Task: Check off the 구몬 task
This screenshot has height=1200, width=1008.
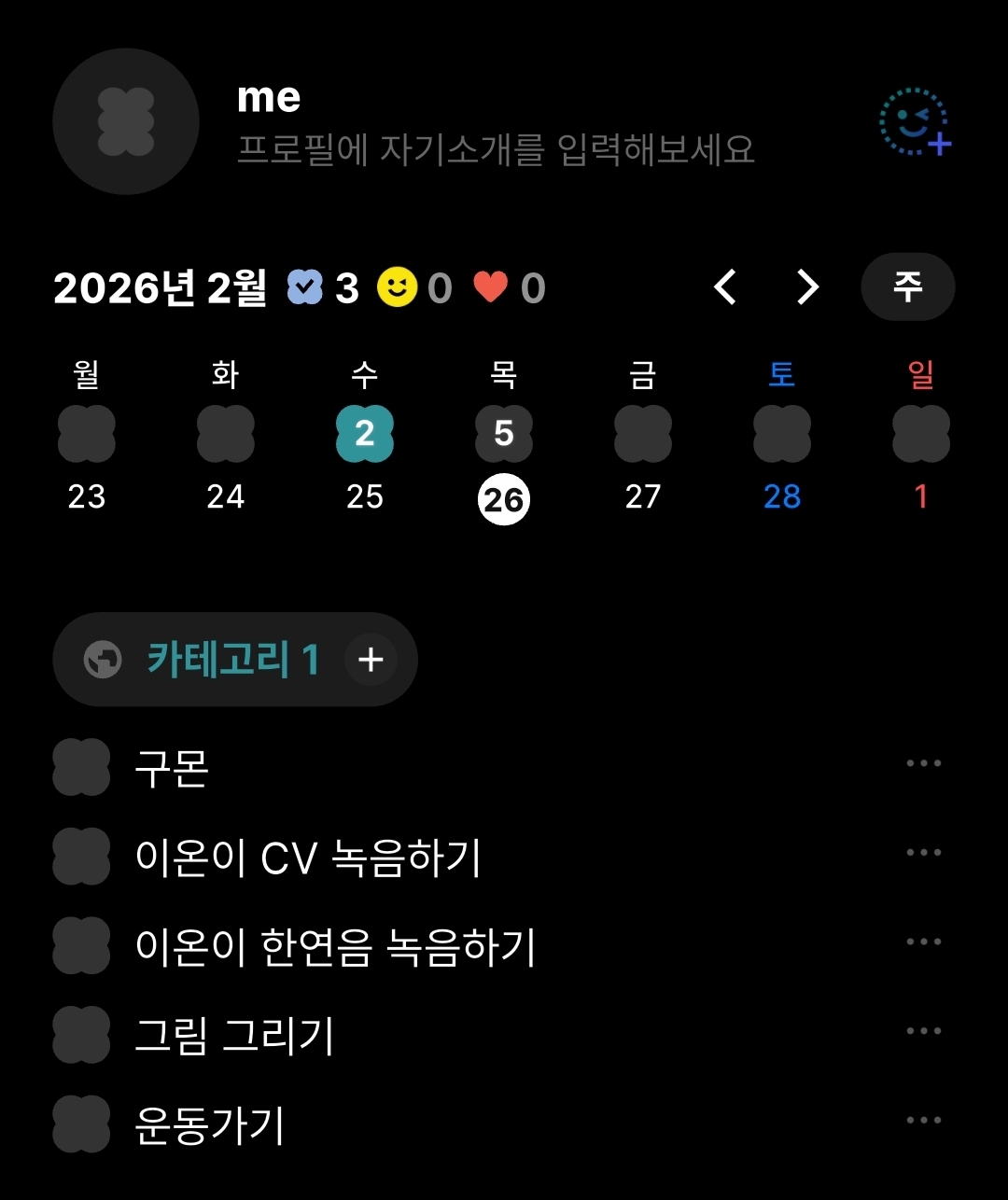Action: pos(82,767)
